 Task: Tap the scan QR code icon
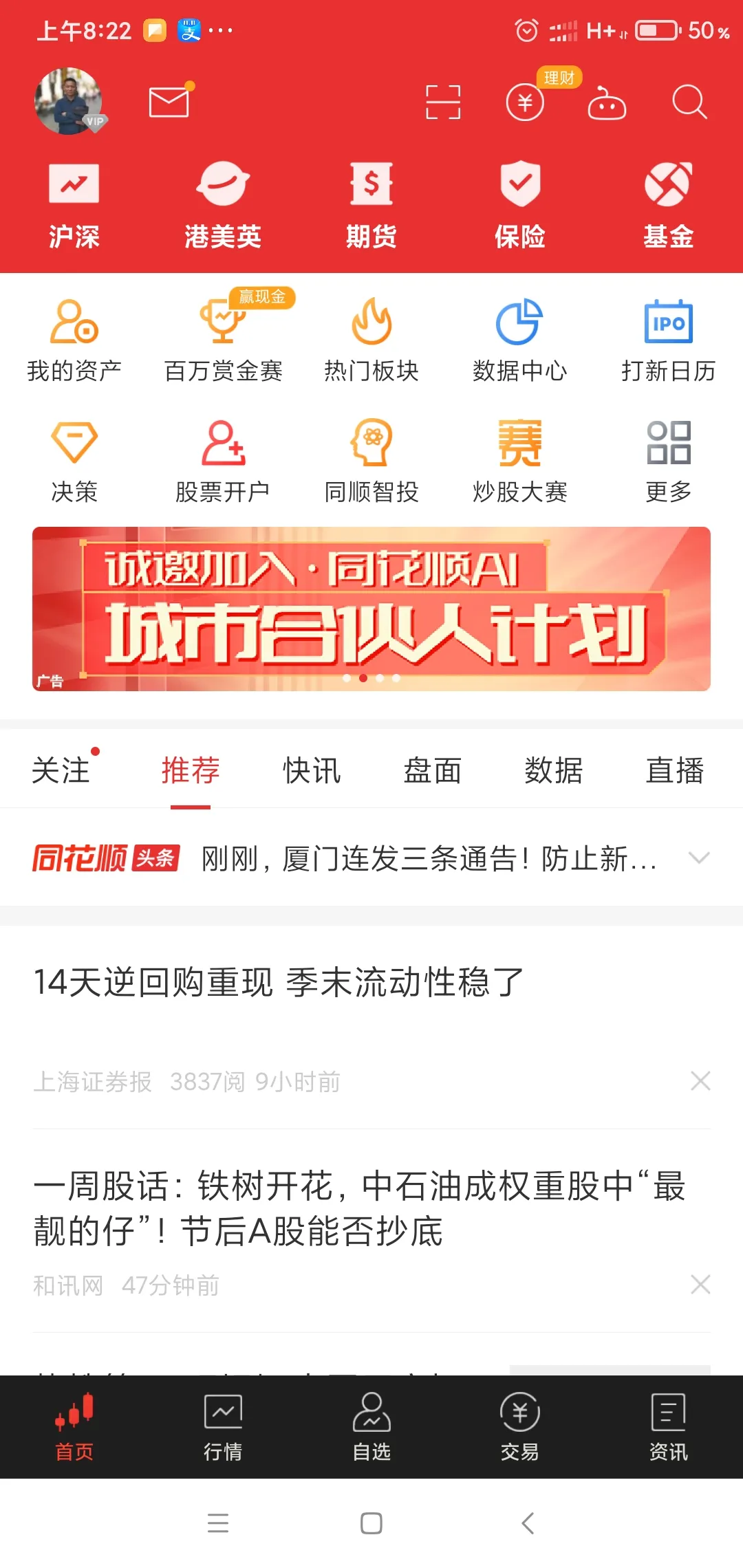click(x=443, y=102)
